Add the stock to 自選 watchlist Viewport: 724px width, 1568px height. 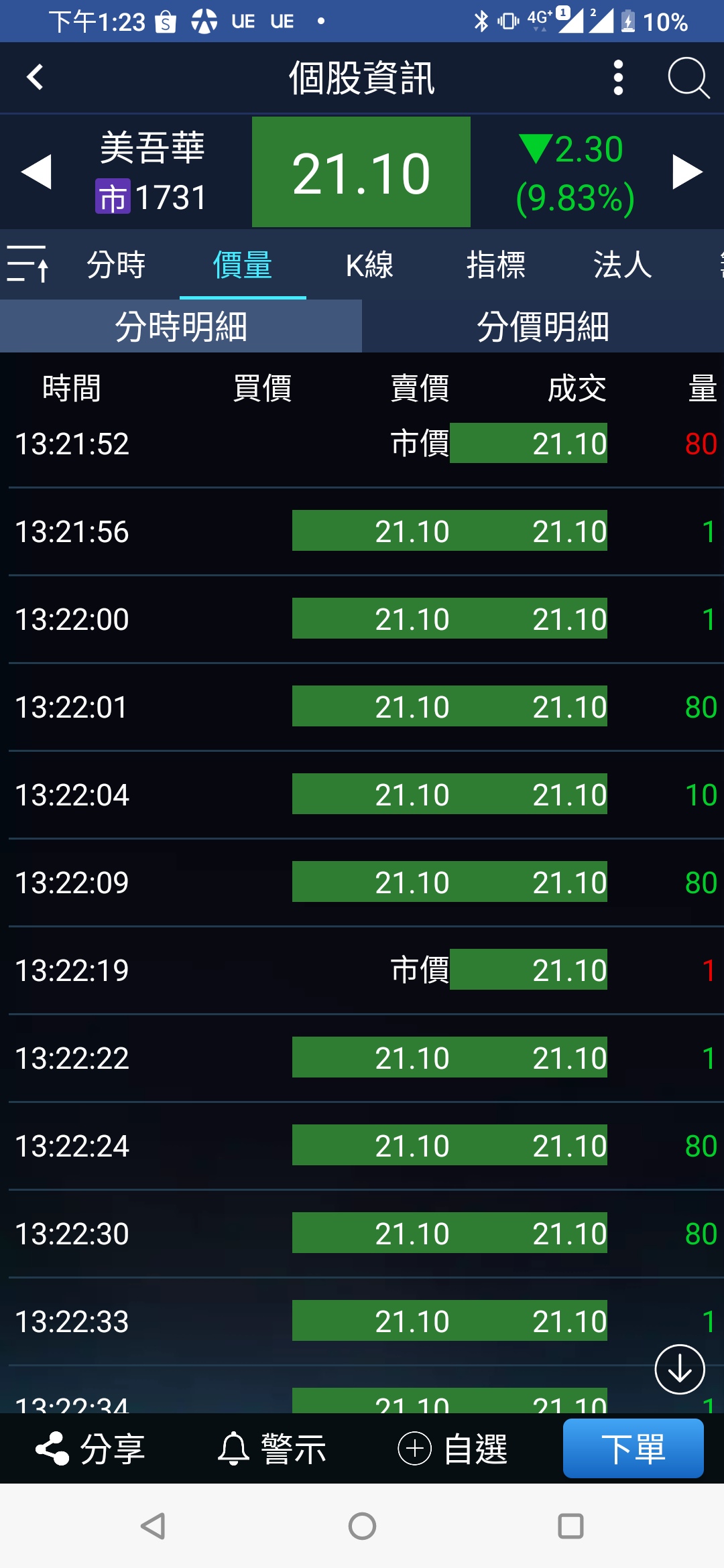click(x=453, y=1449)
